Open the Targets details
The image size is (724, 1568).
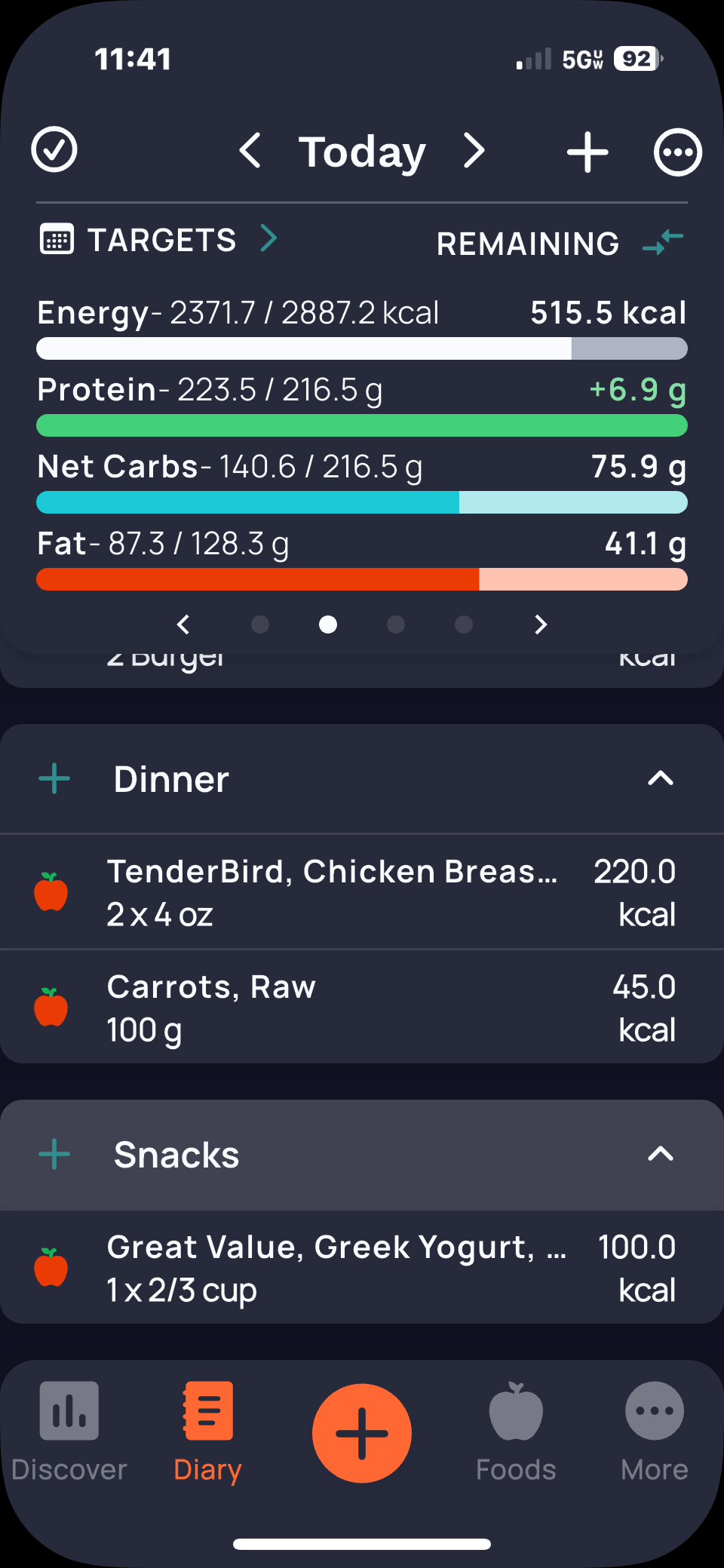click(160, 240)
